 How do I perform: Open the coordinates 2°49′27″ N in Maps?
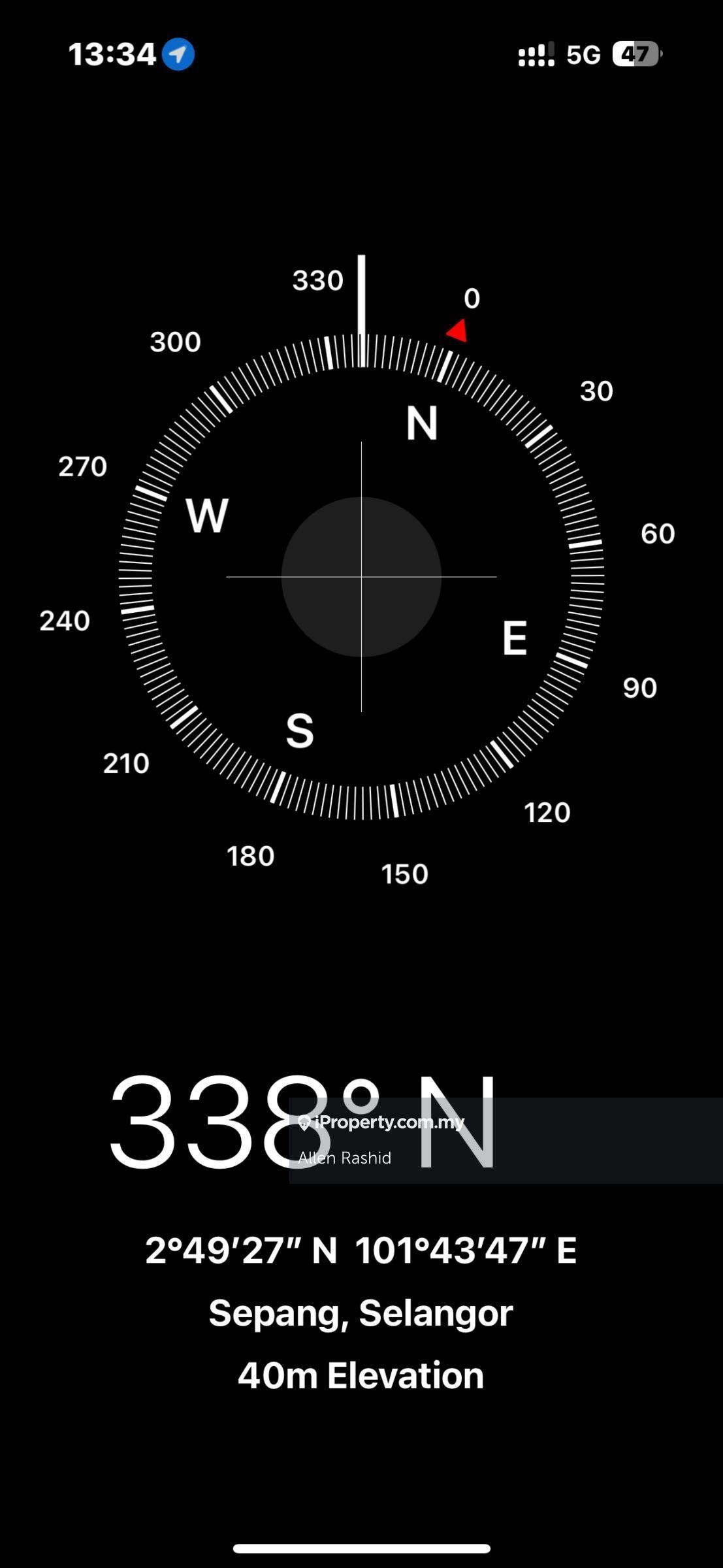pyautogui.click(x=361, y=1250)
